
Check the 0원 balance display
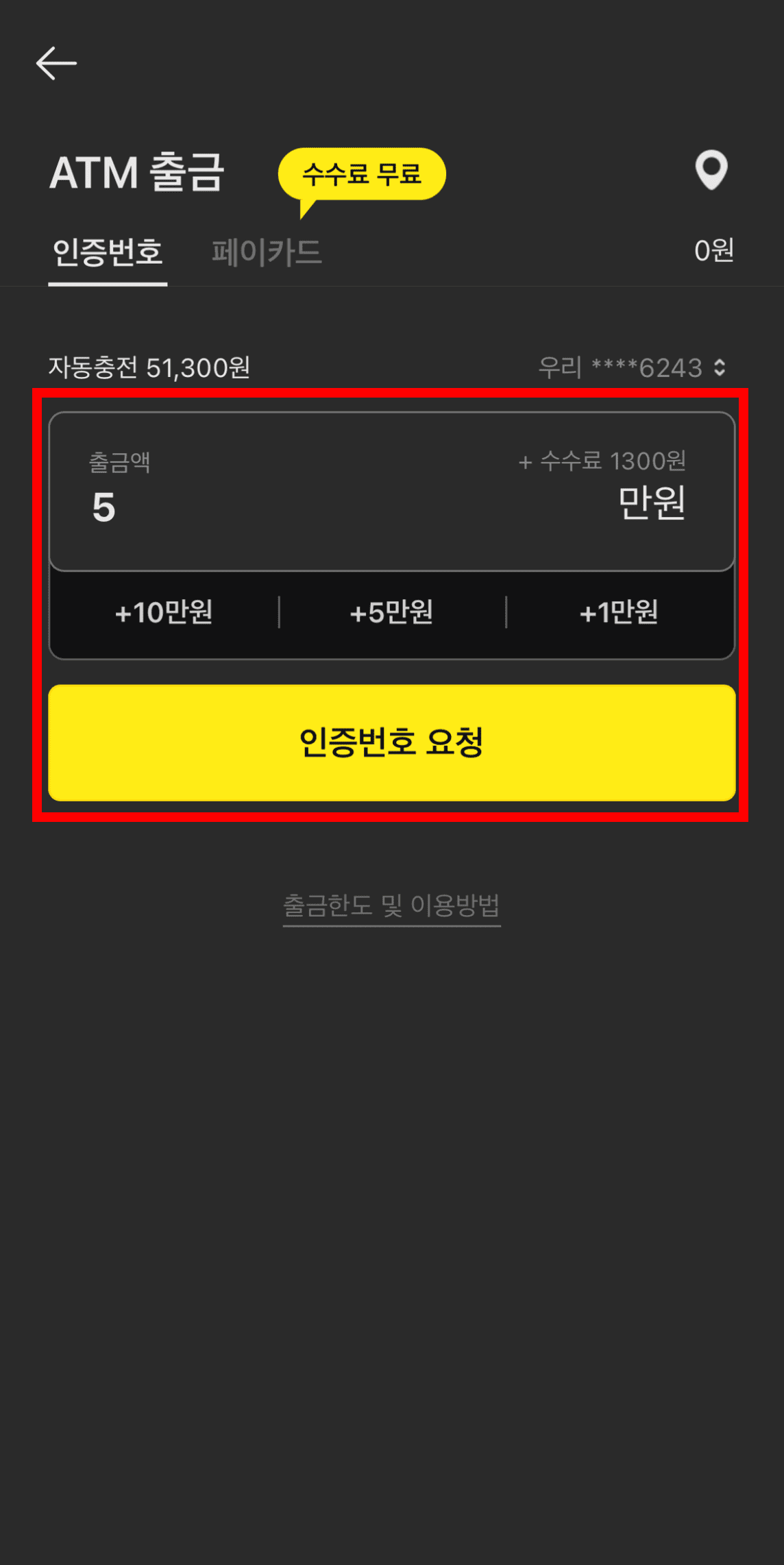coord(713,251)
